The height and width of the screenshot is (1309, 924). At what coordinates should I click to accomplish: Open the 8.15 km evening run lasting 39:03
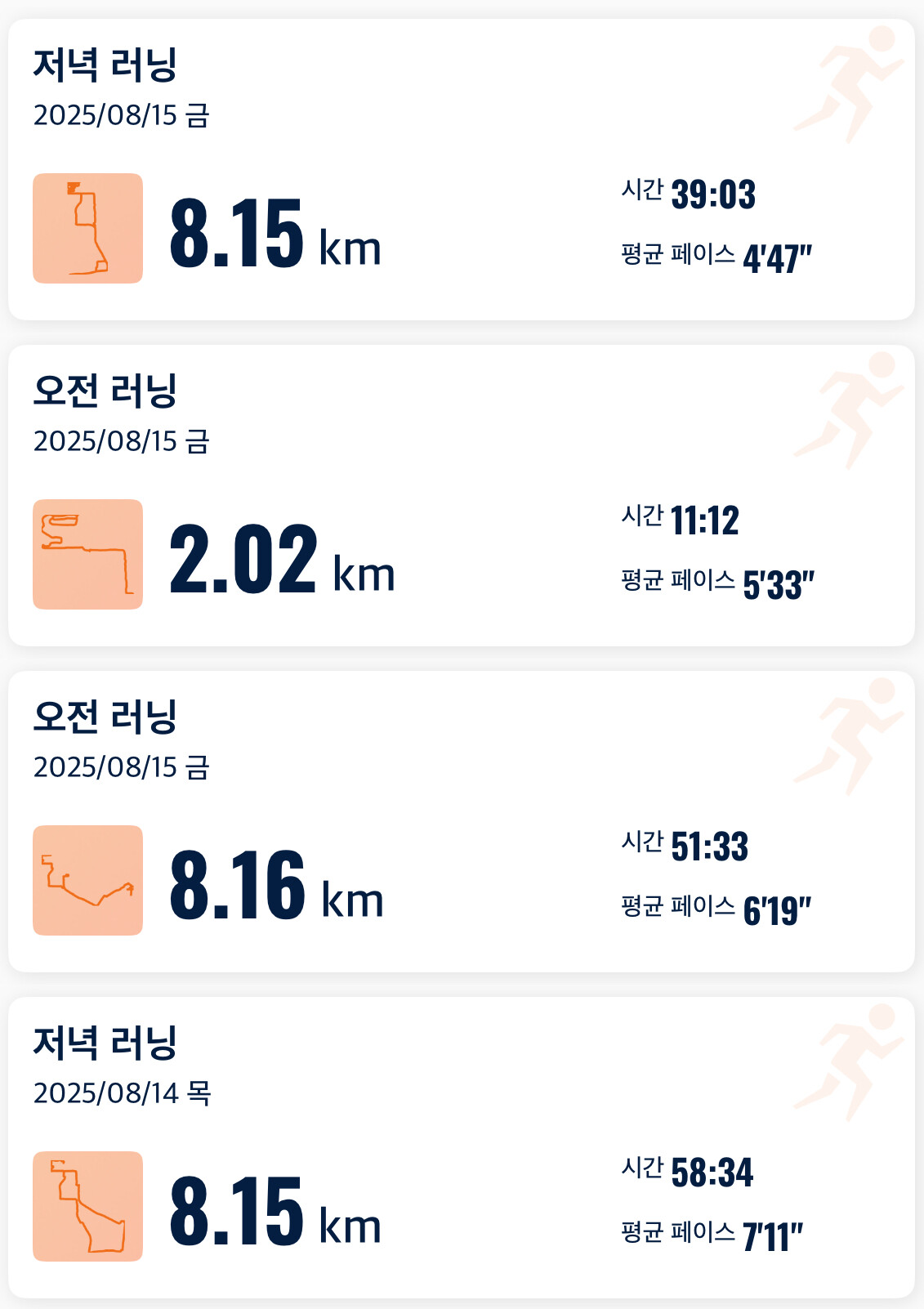click(462, 170)
